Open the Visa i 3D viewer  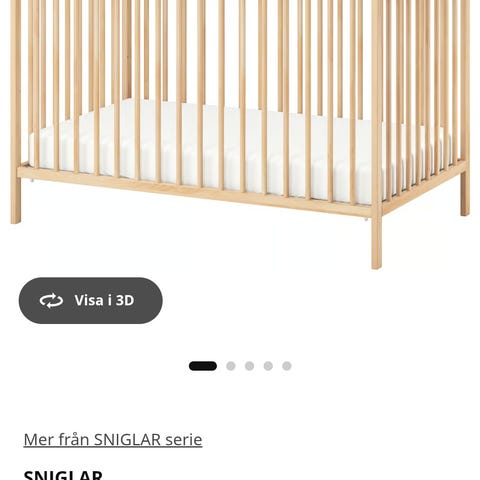[90, 300]
